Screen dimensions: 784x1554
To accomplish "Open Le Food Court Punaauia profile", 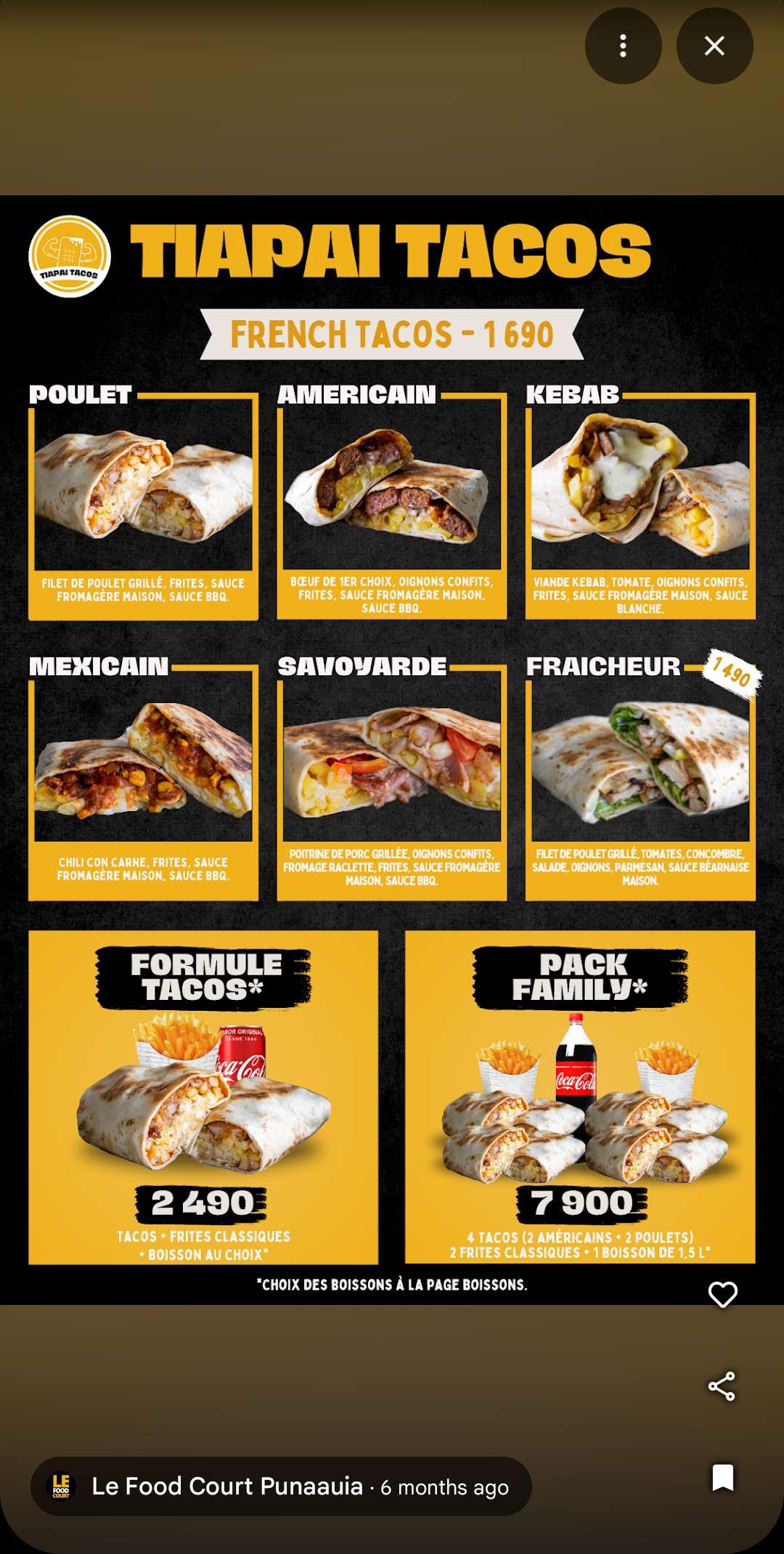I will pos(227,1486).
